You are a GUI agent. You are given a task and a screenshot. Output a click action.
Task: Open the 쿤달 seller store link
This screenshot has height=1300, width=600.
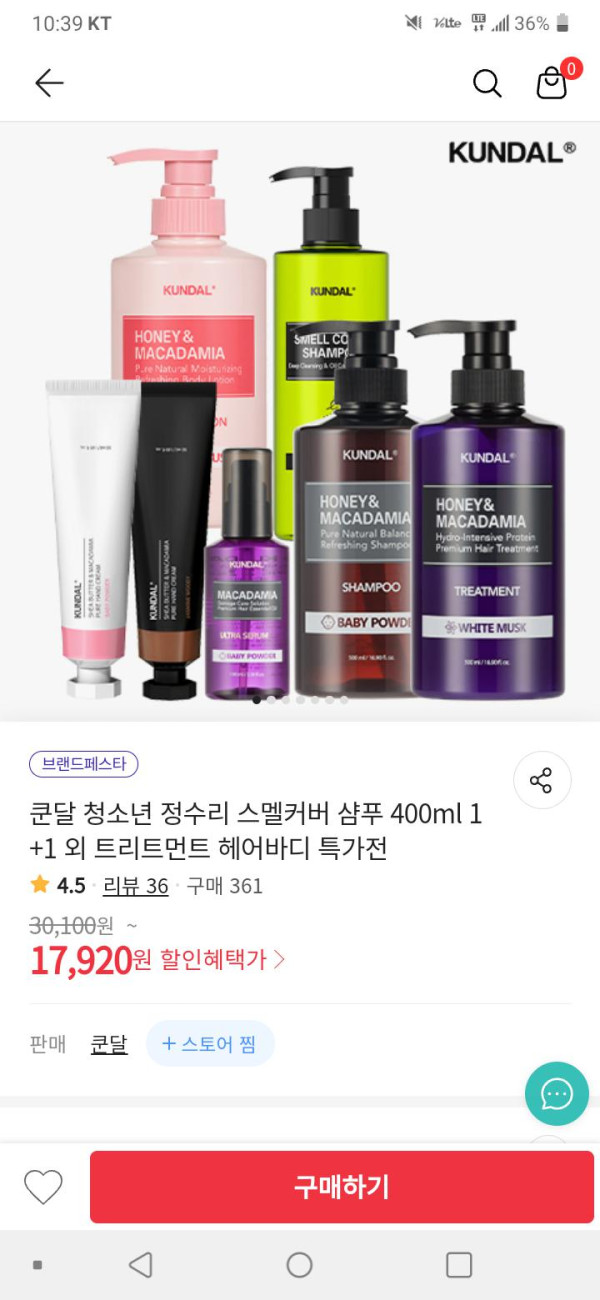pos(109,1044)
